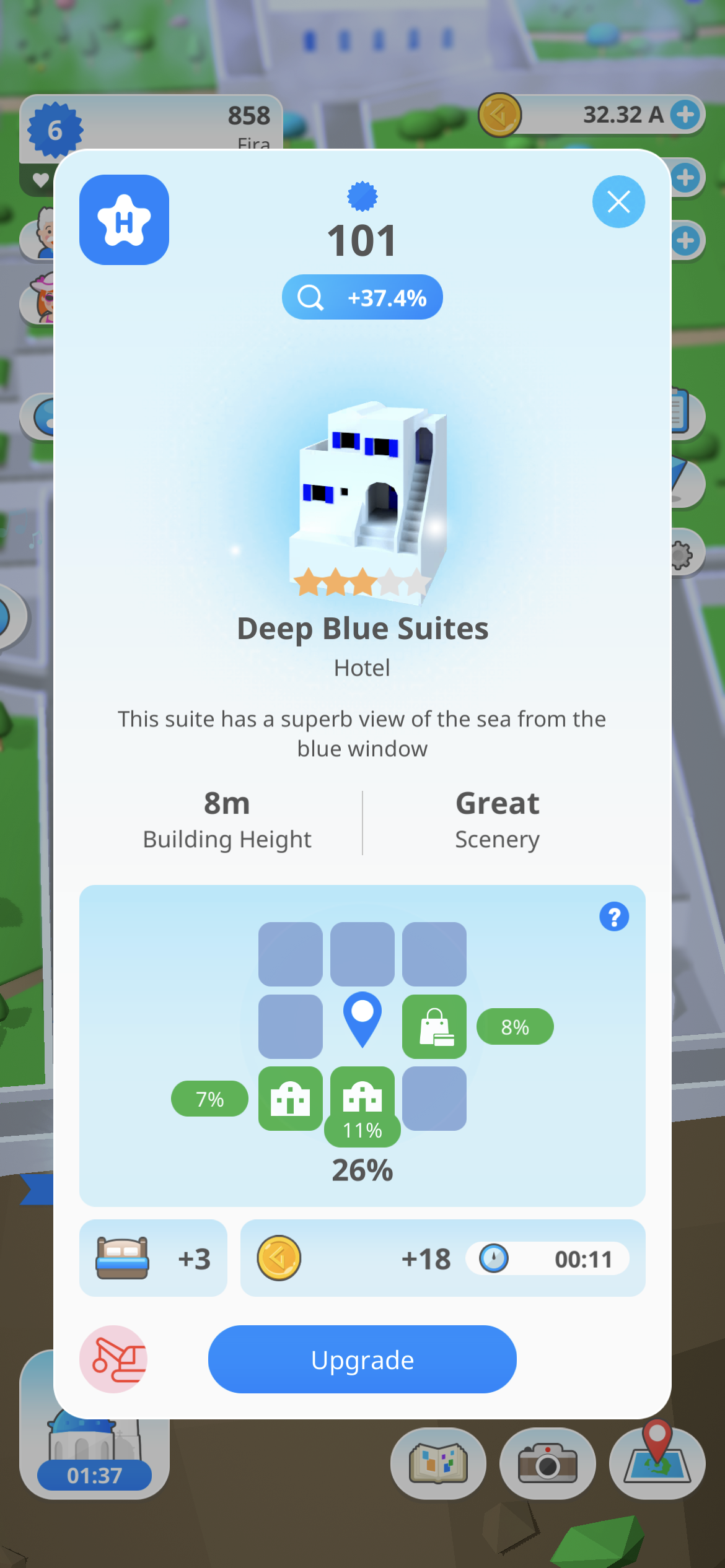Upgrade the Deep Blue Suites hotel
This screenshot has height=1568, width=725.
(x=362, y=1359)
